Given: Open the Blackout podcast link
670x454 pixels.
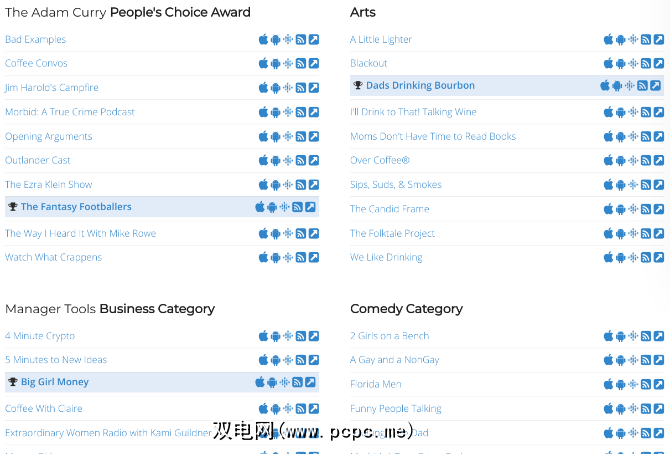Looking at the screenshot, I should 368,64.
